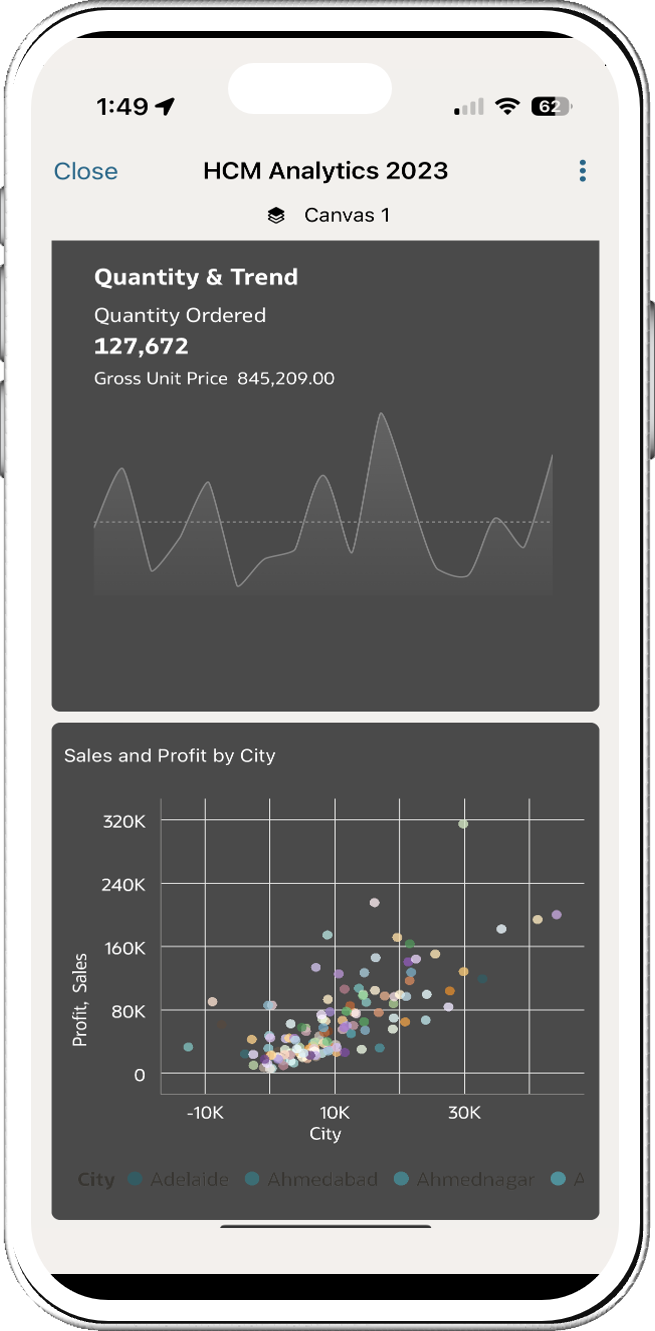
Task: Select Ahmedabad in the City legend
Action: click(x=312, y=1179)
